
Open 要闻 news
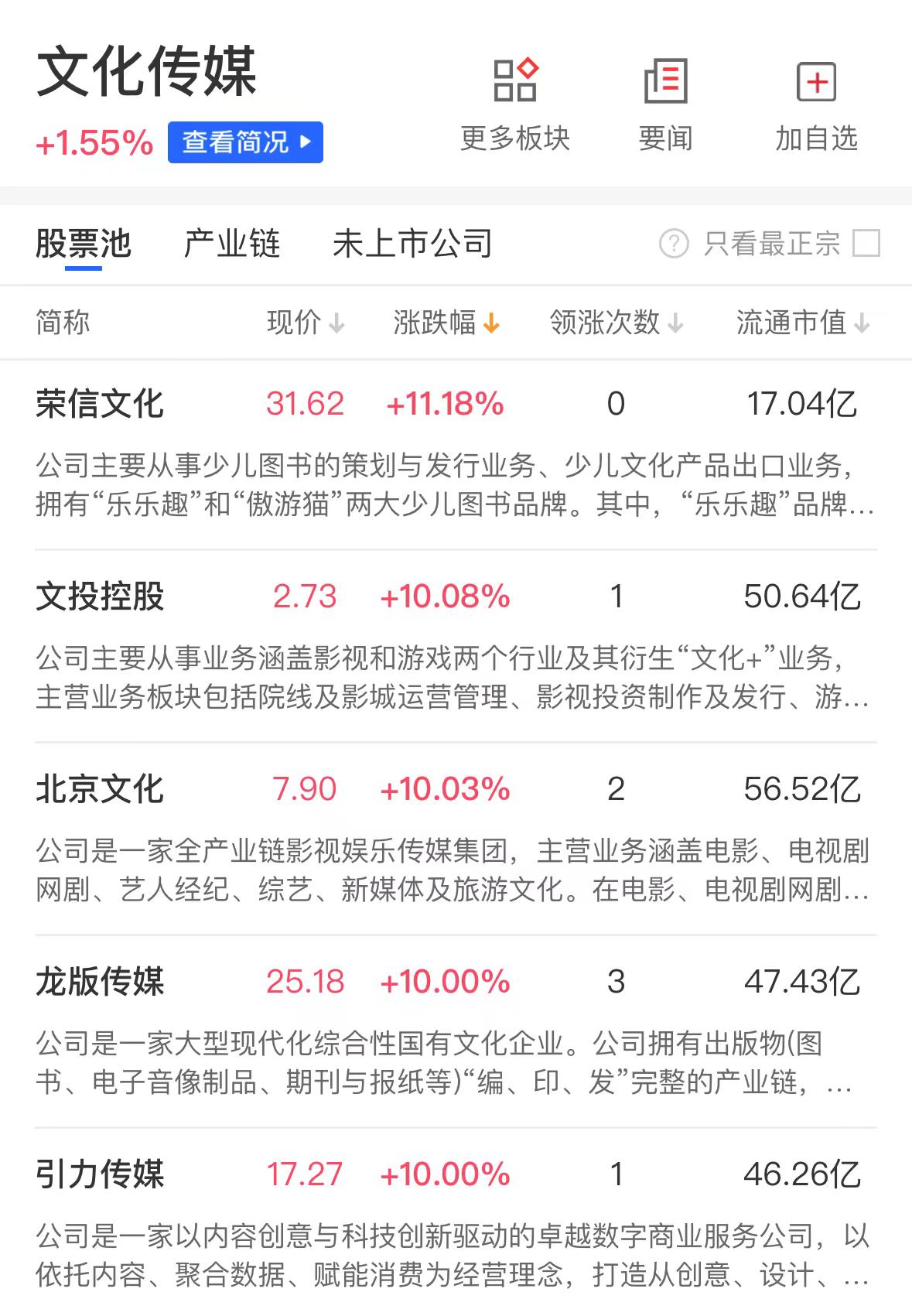665,104
